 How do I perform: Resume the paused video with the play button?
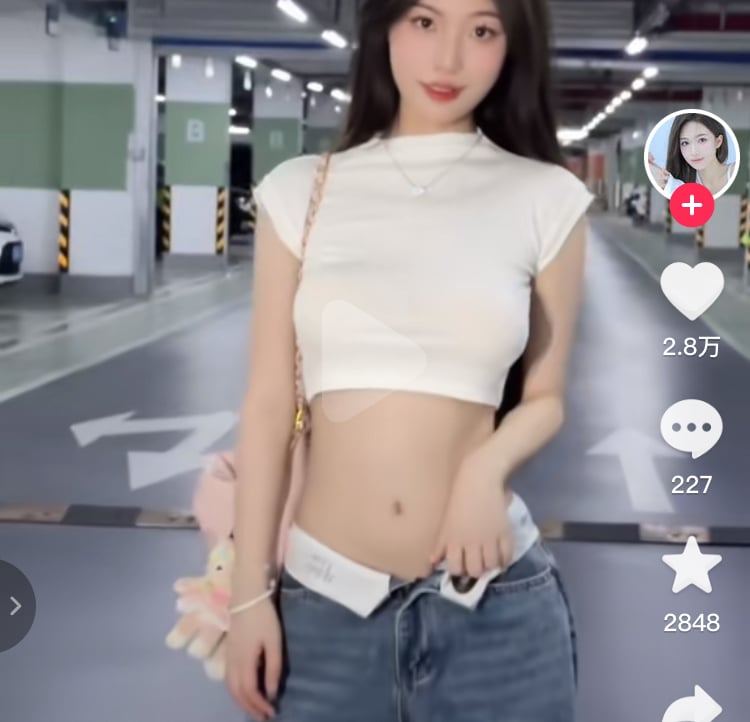370,358
